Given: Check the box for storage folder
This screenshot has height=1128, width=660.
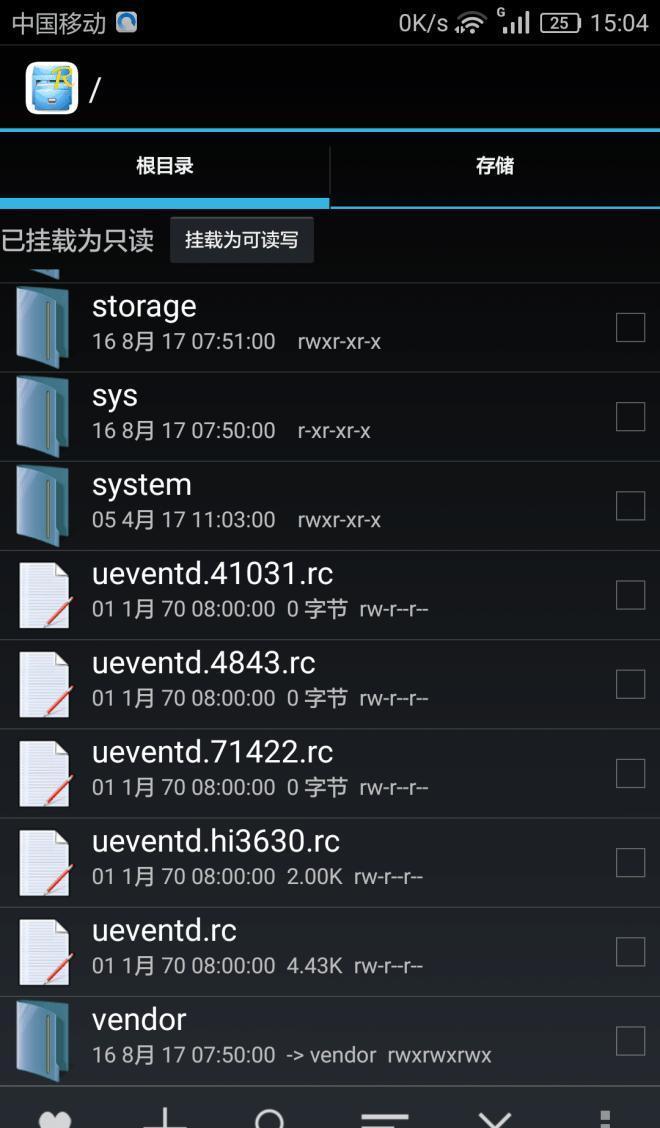Looking at the screenshot, I should 630,327.
